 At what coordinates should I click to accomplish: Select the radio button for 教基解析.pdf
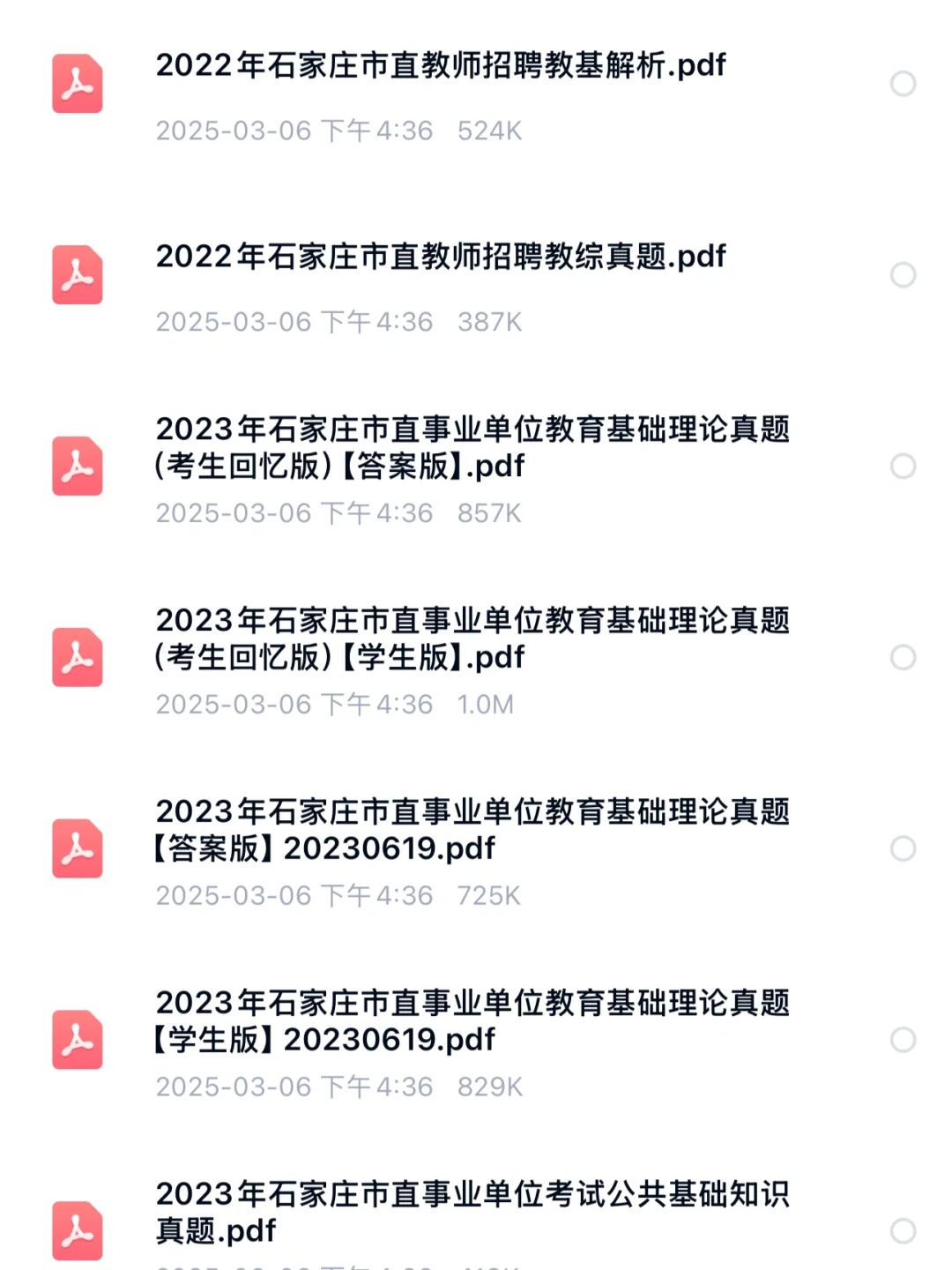point(903,84)
